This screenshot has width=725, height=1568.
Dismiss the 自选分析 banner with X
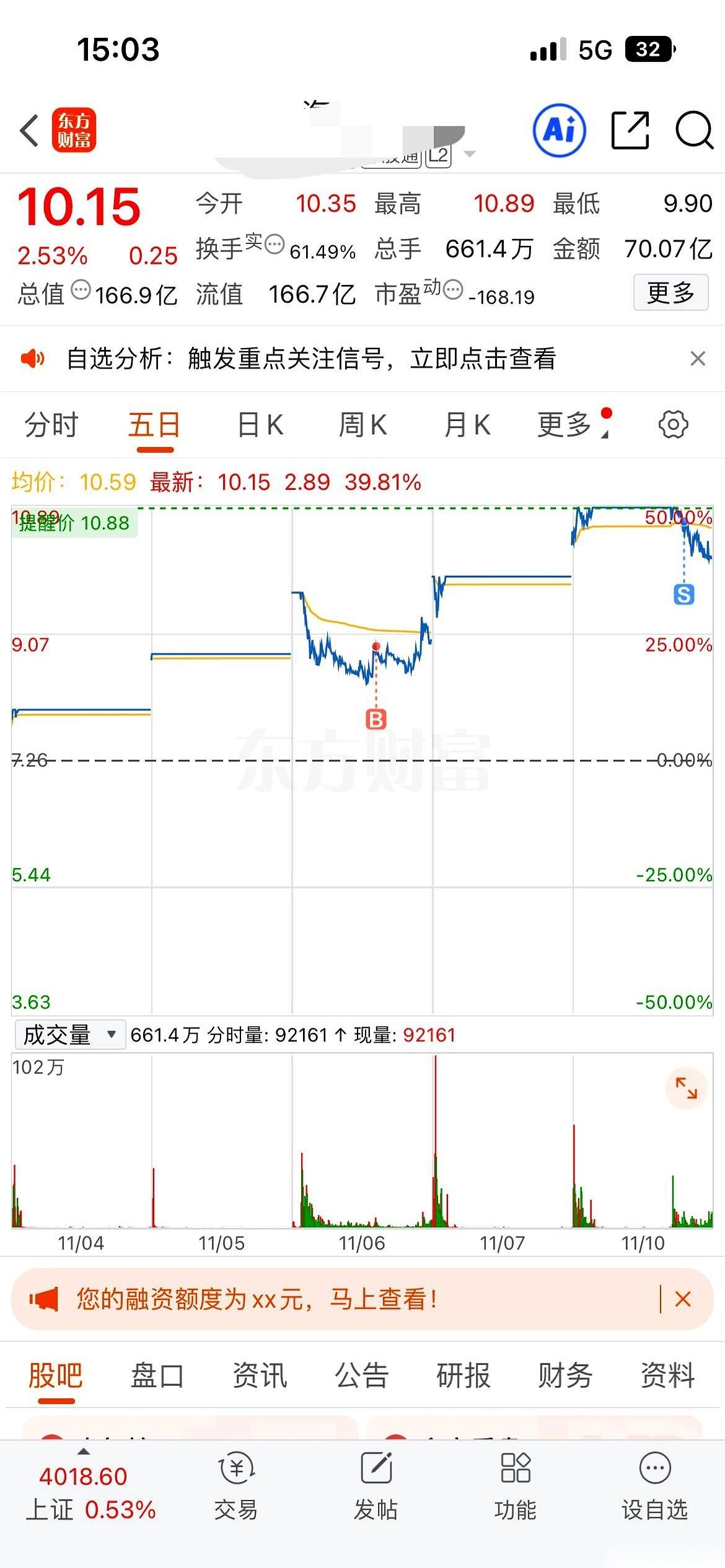click(x=696, y=358)
